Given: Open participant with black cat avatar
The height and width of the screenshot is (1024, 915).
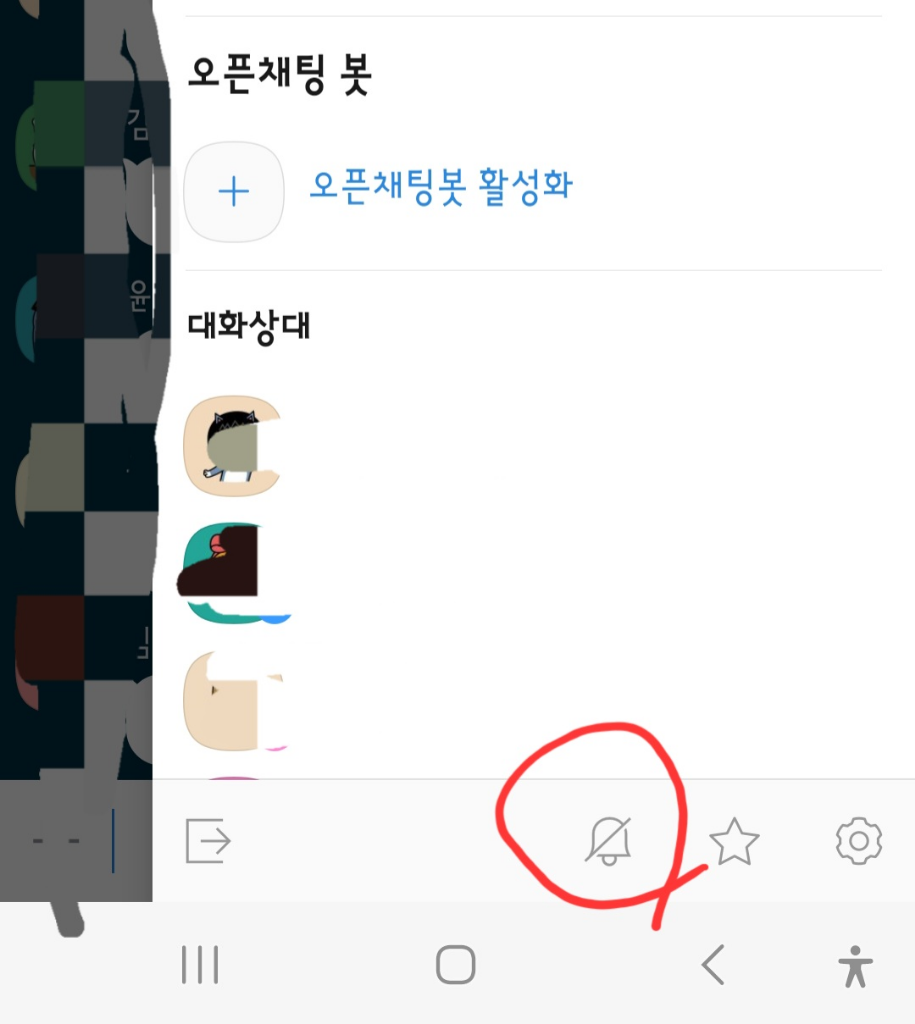Looking at the screenshot, I should pyautogui.click(x=234, y=445).
